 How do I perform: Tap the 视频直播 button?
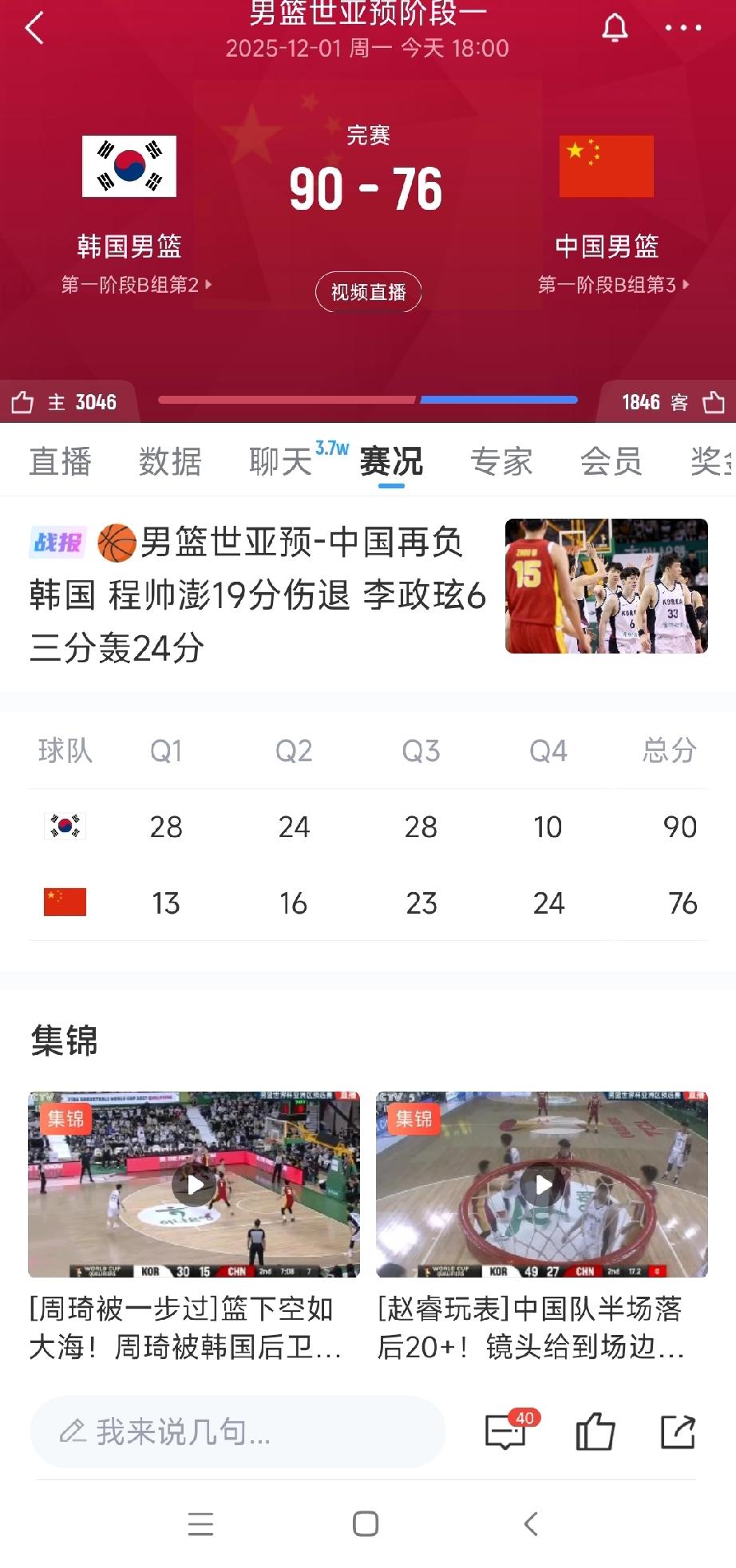[368, 292]
